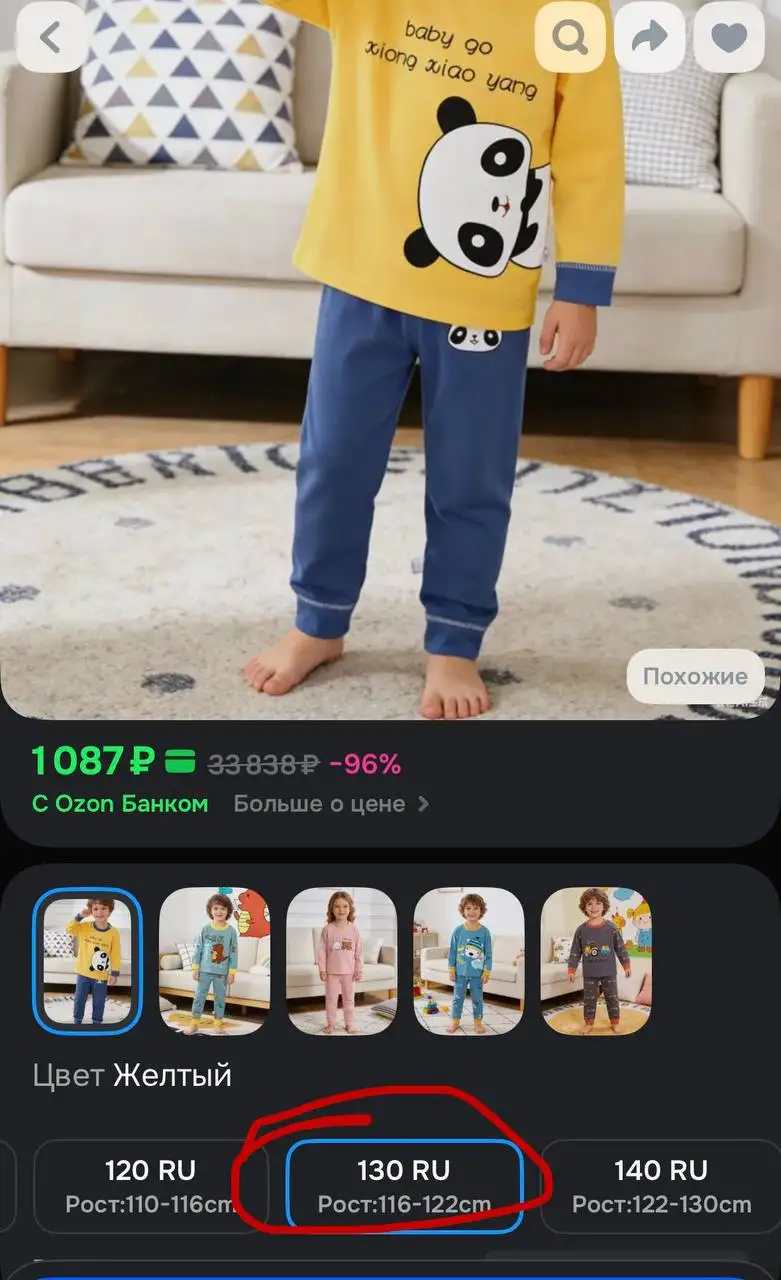Choose the teal pajama color variant

(x=215, y=961)
